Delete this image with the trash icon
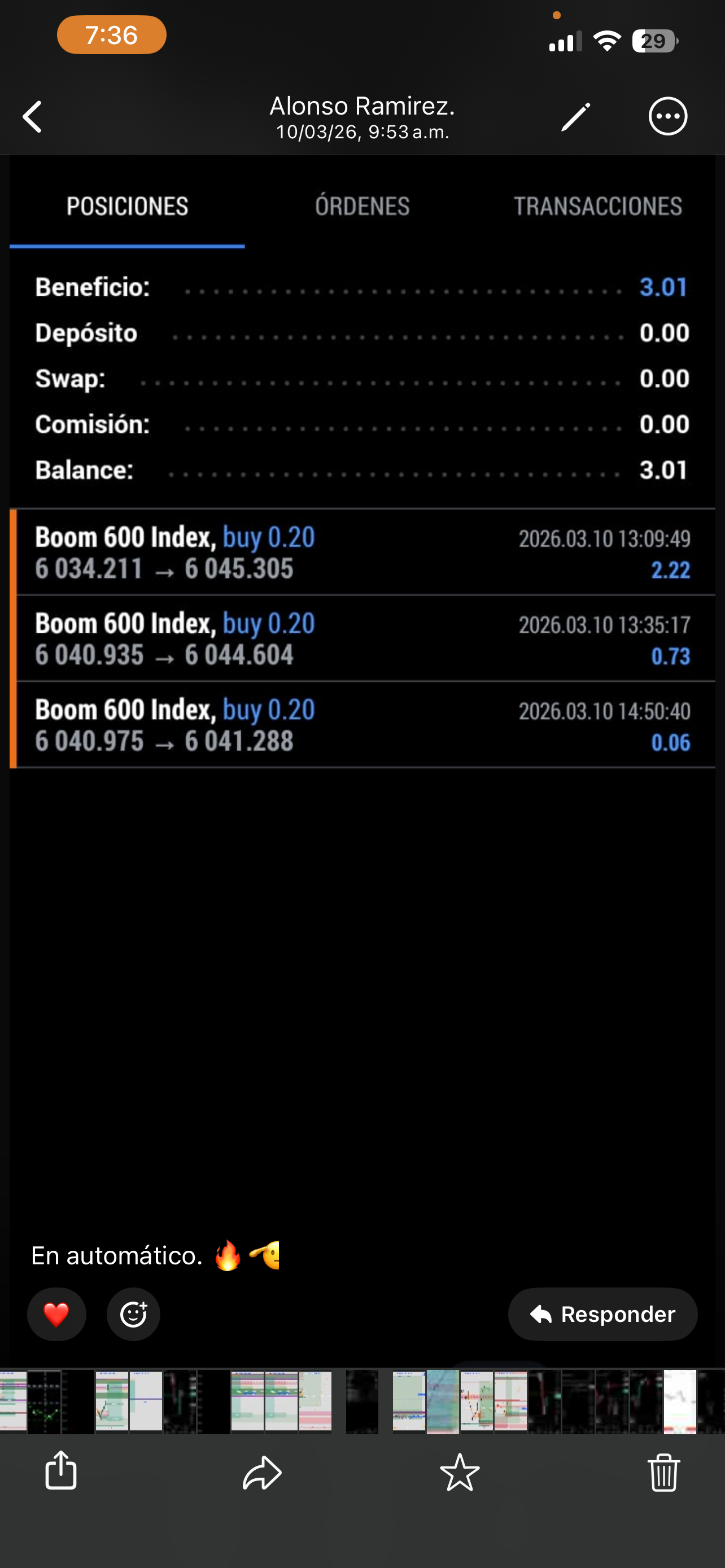Viewport: 725px width, 1568px height. click(663, 1472)
